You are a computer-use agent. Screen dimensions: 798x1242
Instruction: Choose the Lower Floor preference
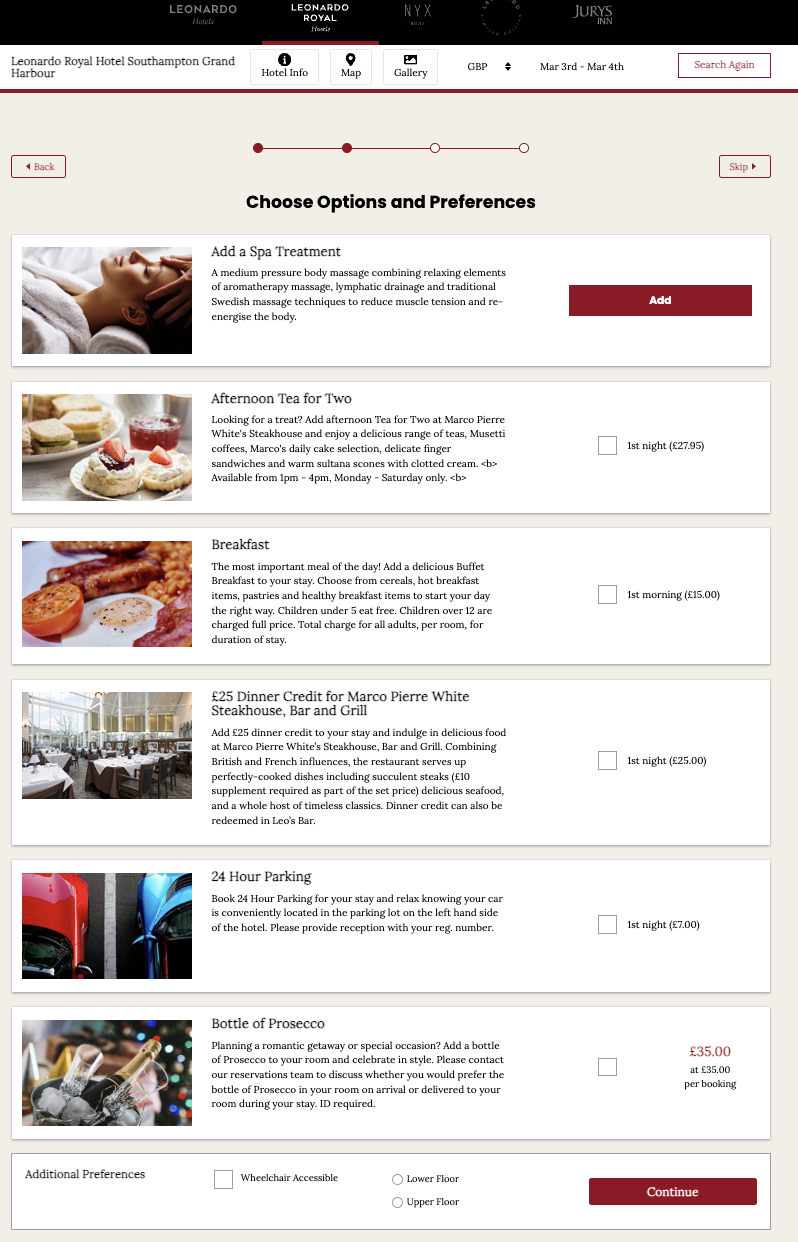point(398,1180)
